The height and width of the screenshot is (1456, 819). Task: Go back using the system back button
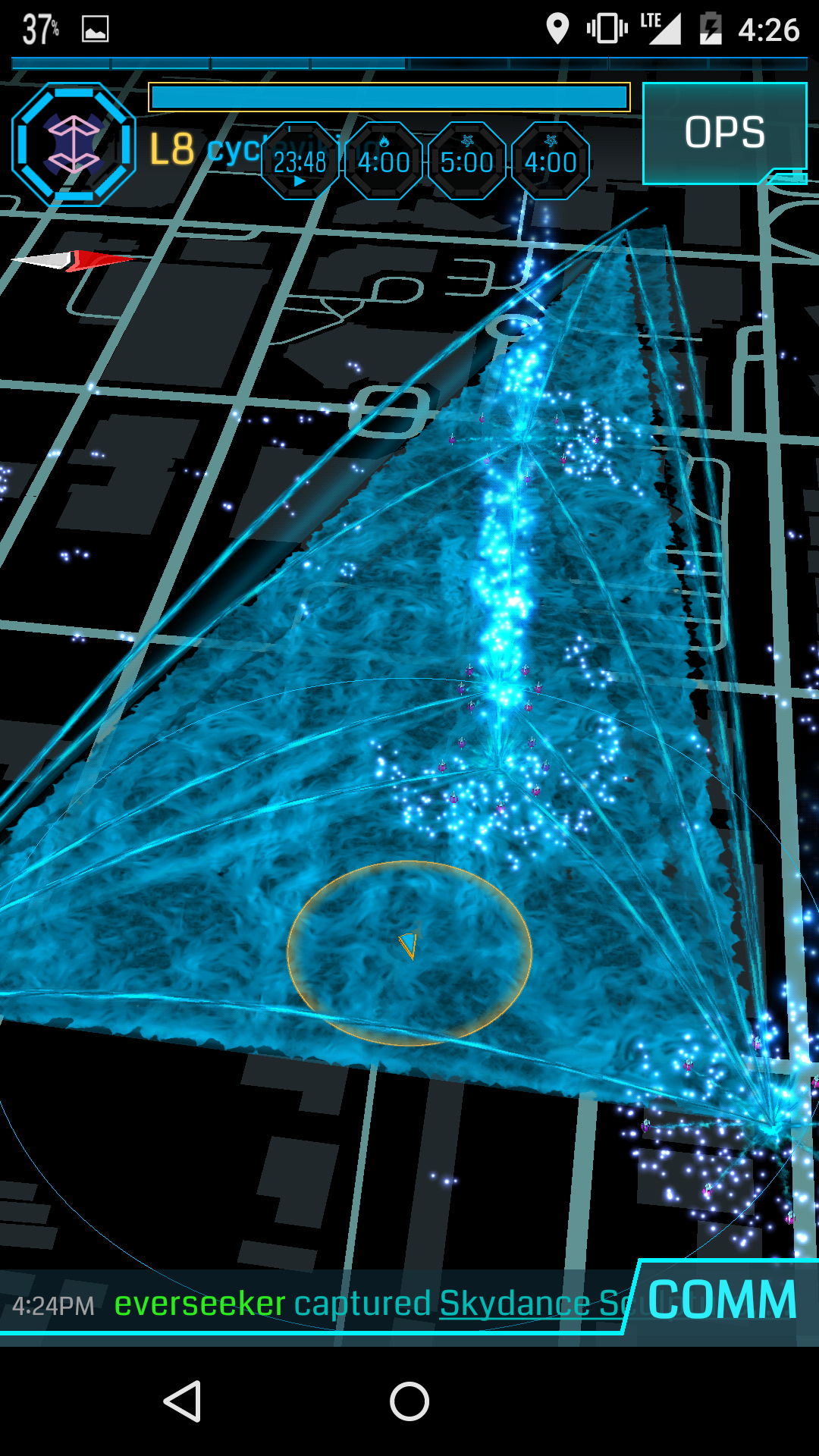(x=183, y=1401)
